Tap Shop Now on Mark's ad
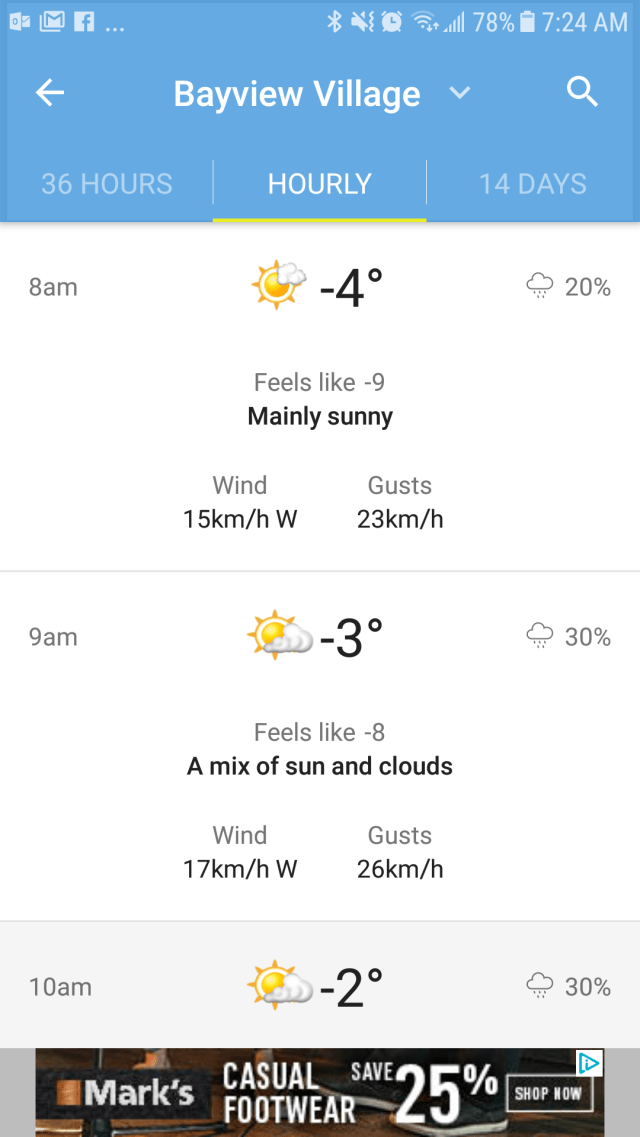This screenshot has width=640, height=1137. click(548, 1093)
